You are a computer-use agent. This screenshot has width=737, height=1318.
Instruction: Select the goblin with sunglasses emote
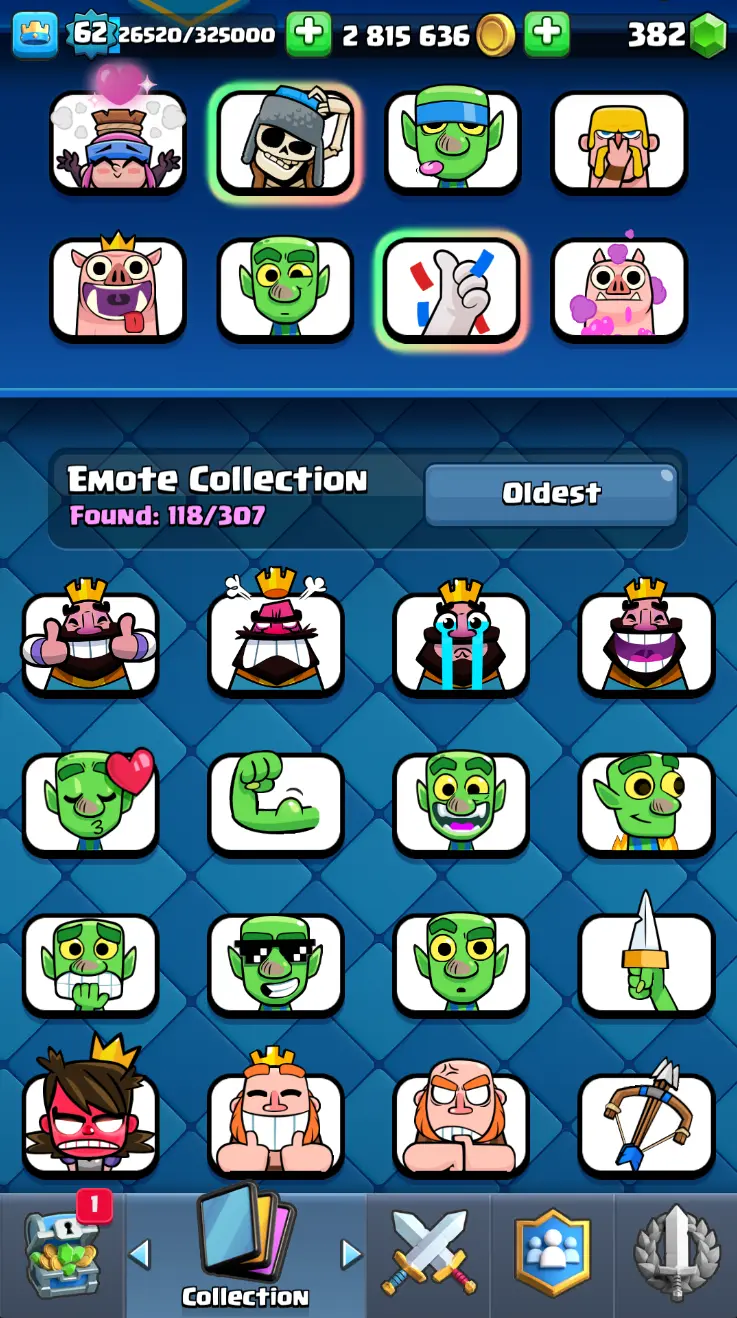pyautogui.click(x=276, y=963)
